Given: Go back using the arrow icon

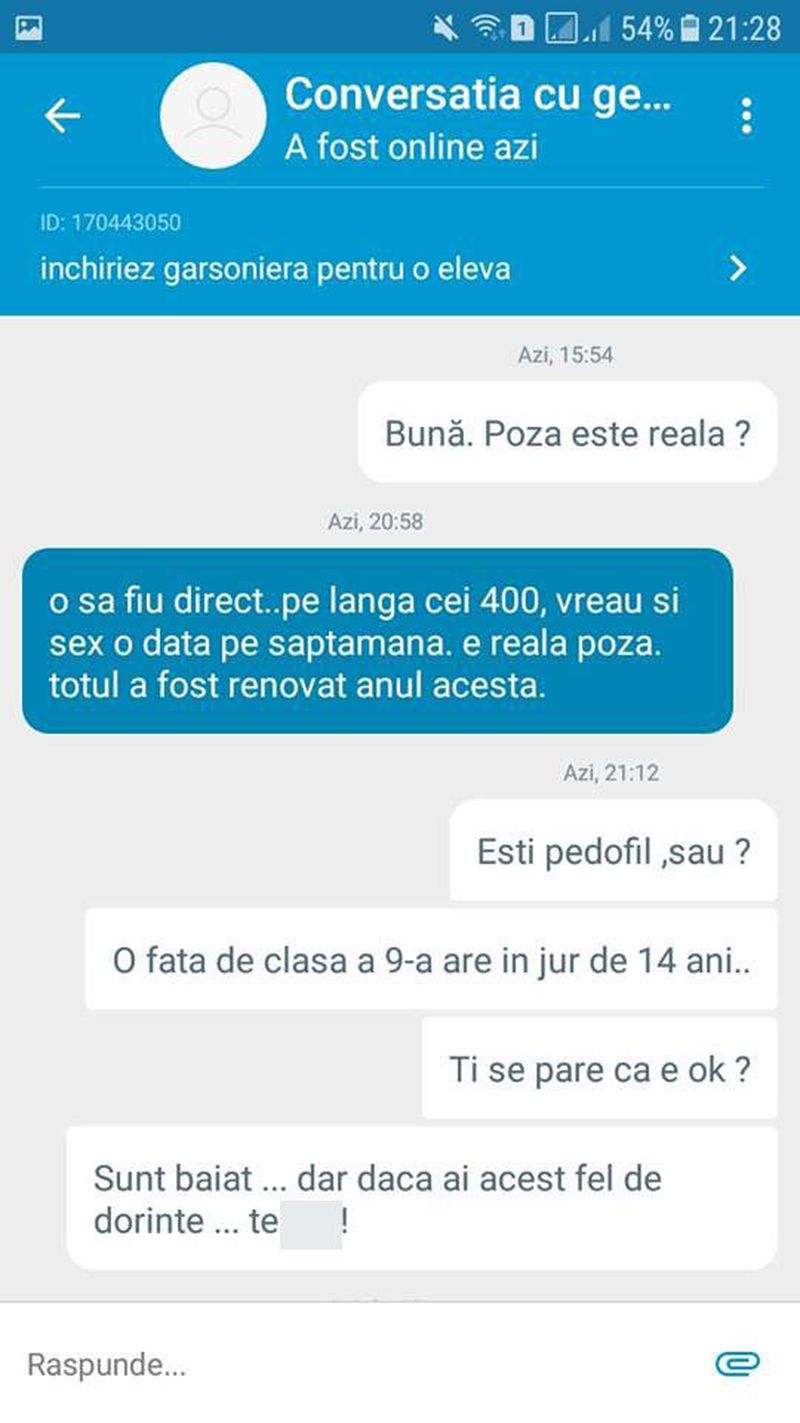Looking at the screenshot, I should 62,116.
